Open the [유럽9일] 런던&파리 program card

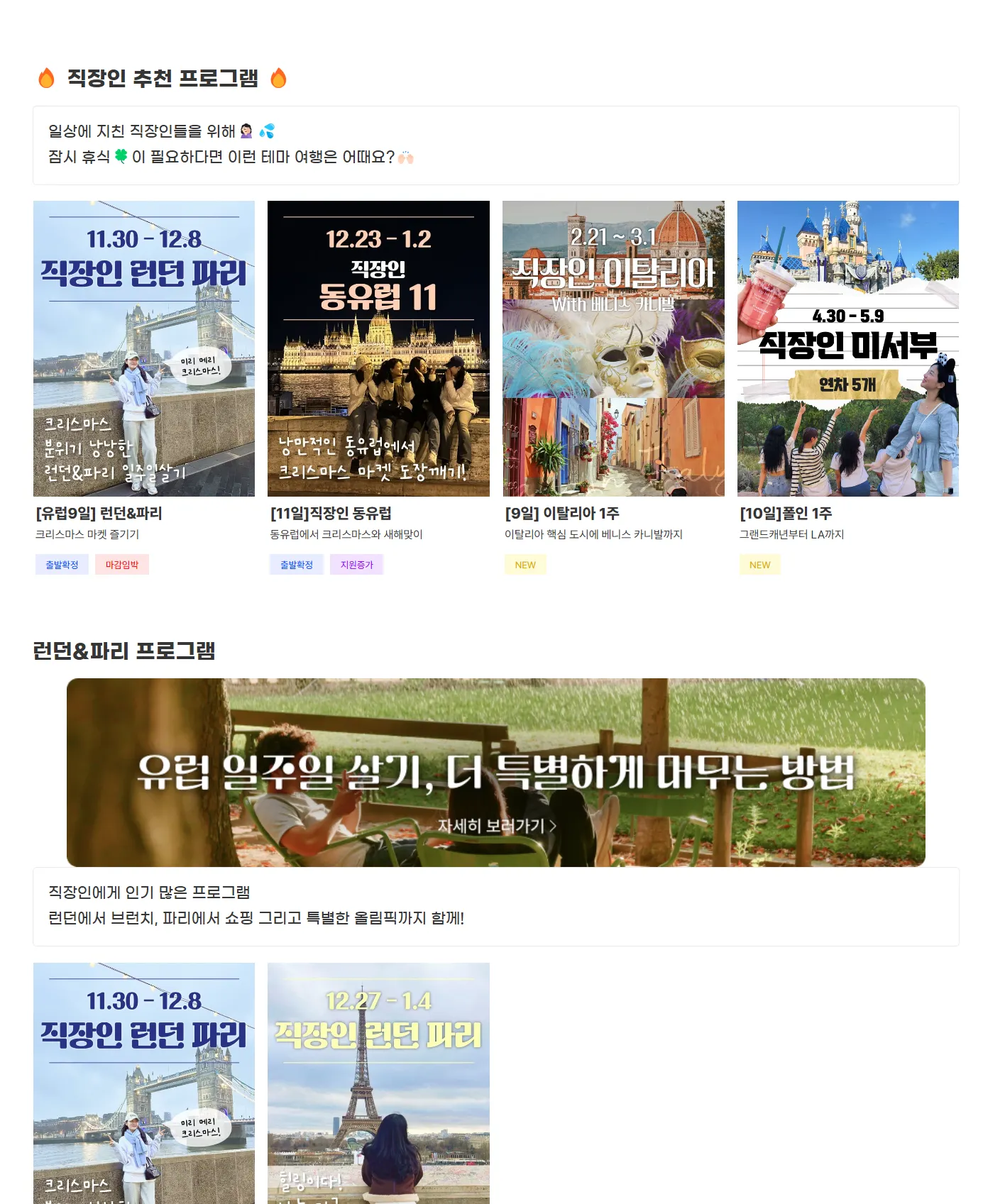click(x=144, y=348)
